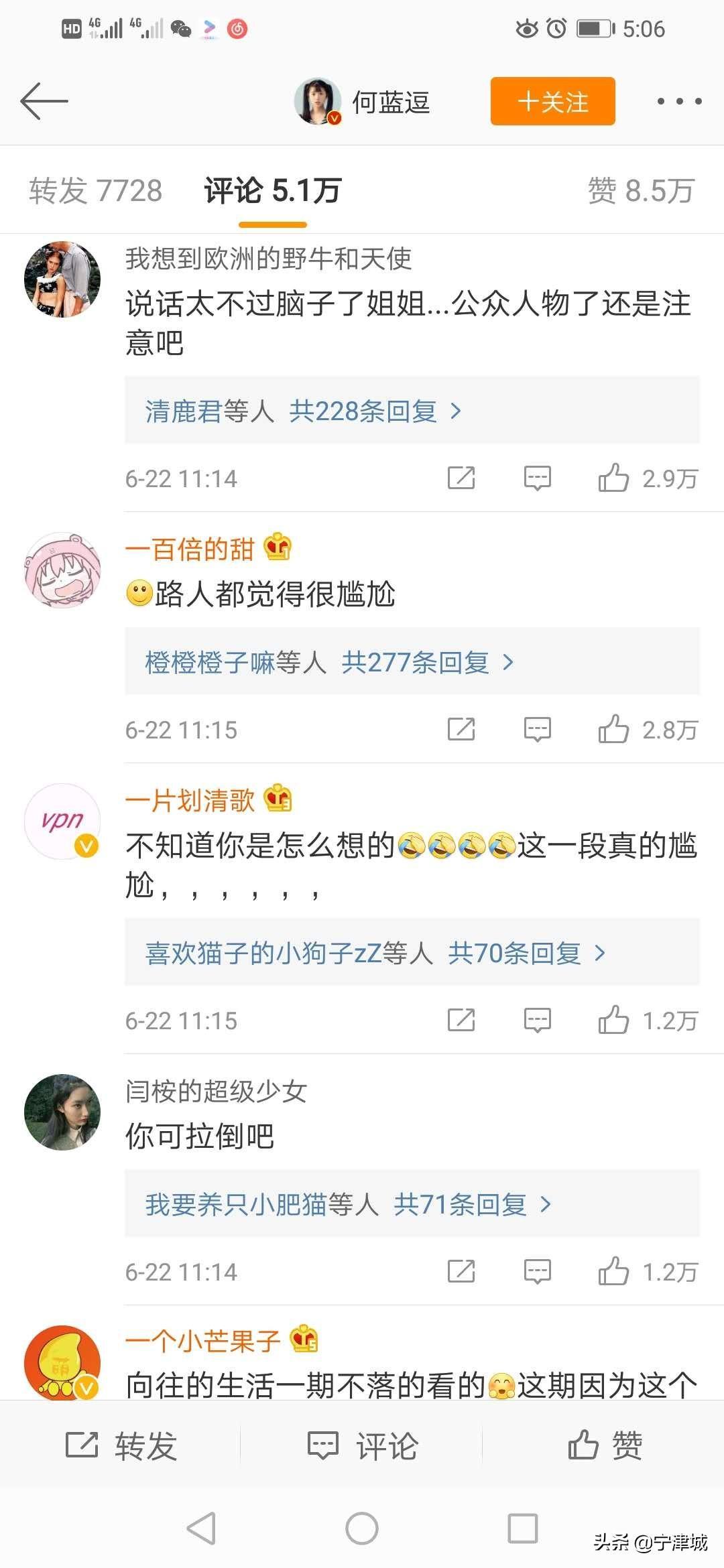Switch to the 转发 7728 tab
Viewport: 724px width, 1568px height.
(96, 191)
